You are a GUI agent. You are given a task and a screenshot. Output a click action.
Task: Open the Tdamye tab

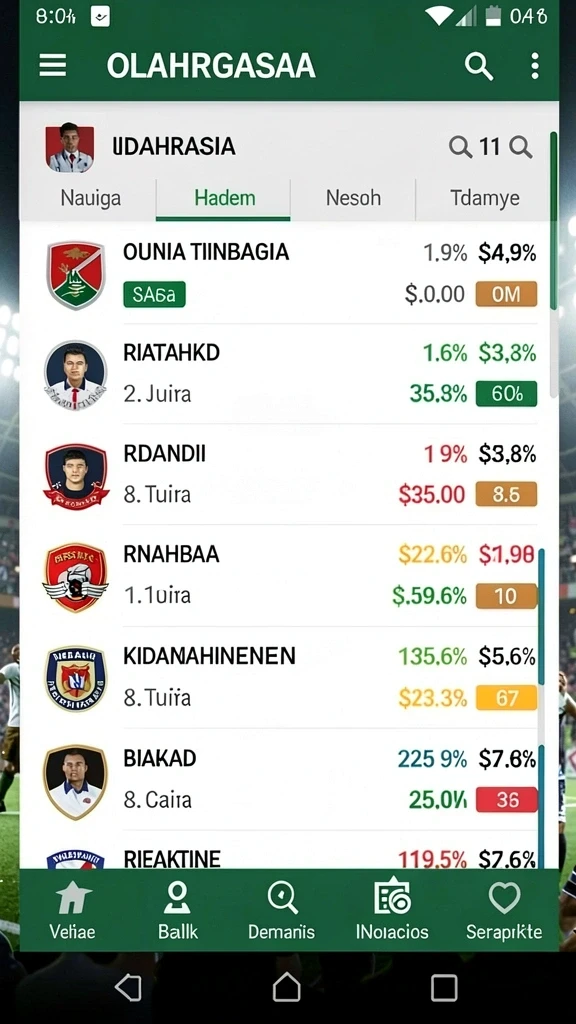click(x=485, y=198)
